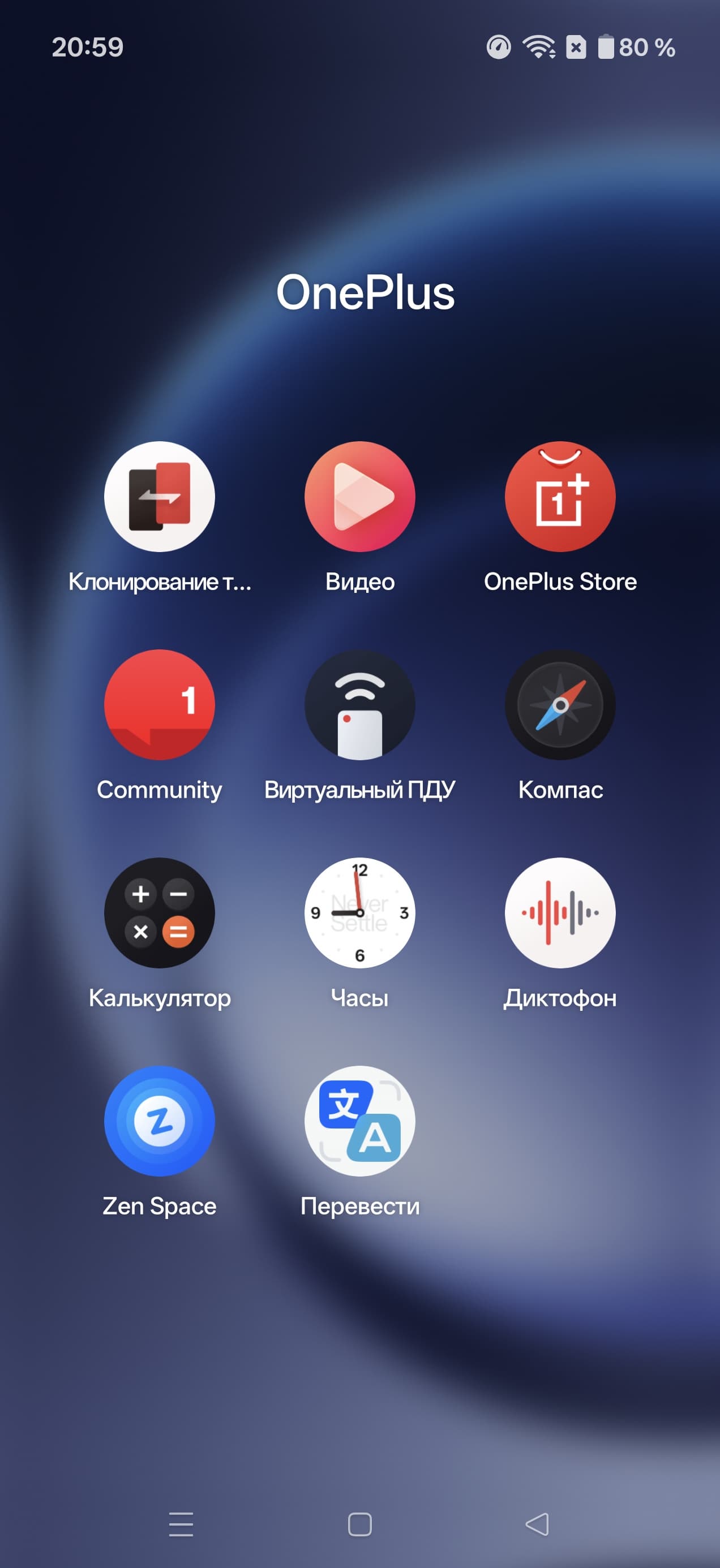Launch Виртуальный ПДУ remote app

[359, 705]
